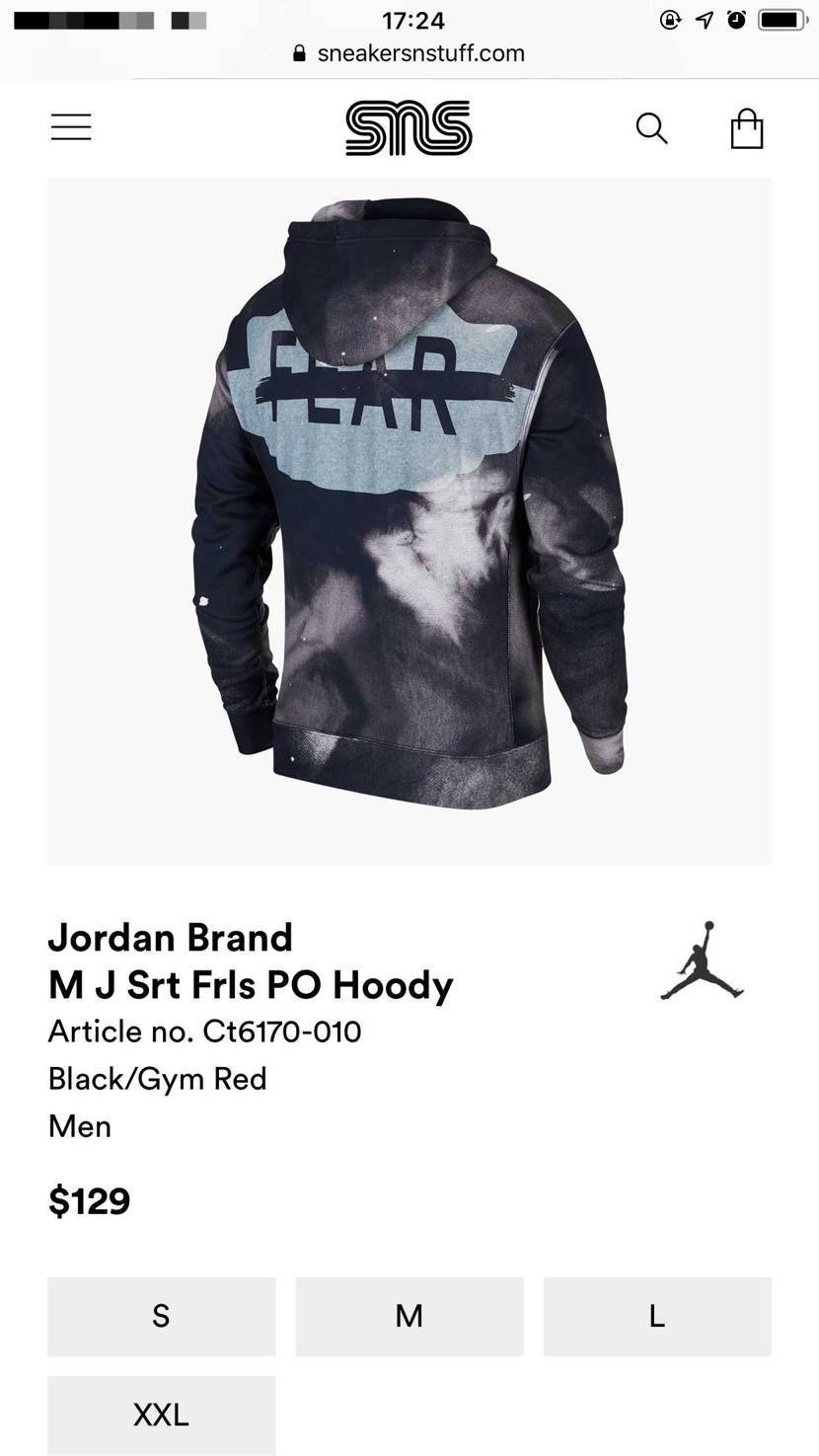The height and width of the screenshot is (1456, 819).
Task: Tap the Jumpman brand logo
Action: pos(702,961)
